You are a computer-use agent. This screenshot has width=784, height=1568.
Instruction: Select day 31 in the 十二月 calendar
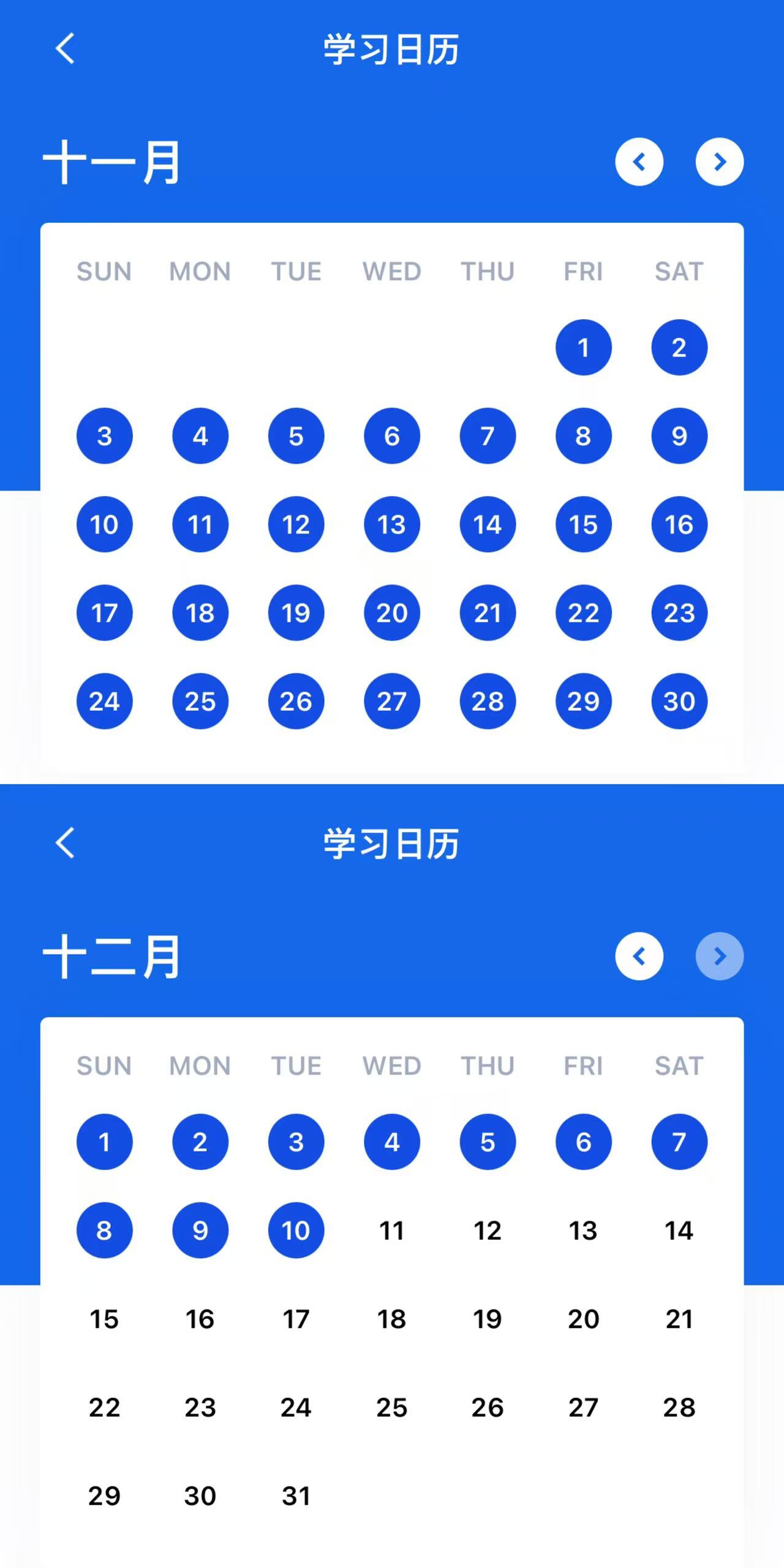[x=296, y=1496]
